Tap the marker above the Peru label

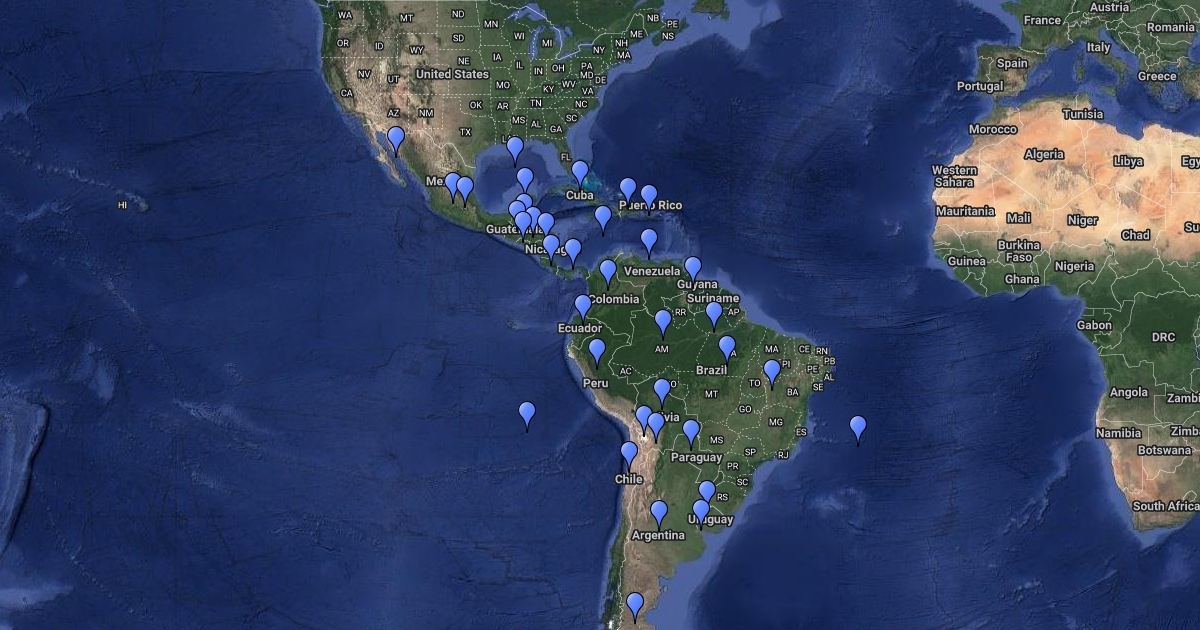[597, 351]
